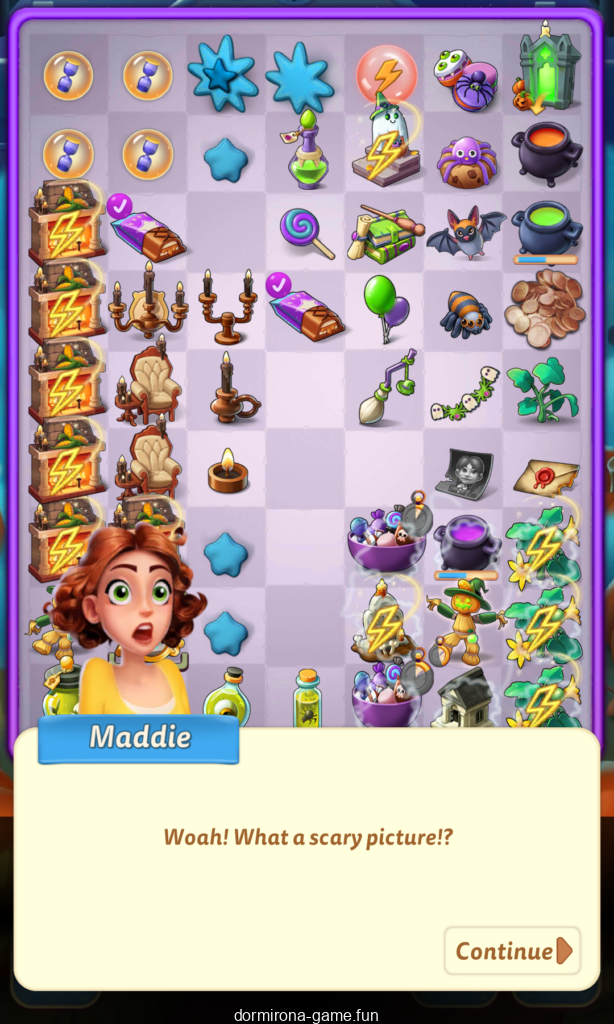Pick the purple swirl lollipop

coord(306,233)
